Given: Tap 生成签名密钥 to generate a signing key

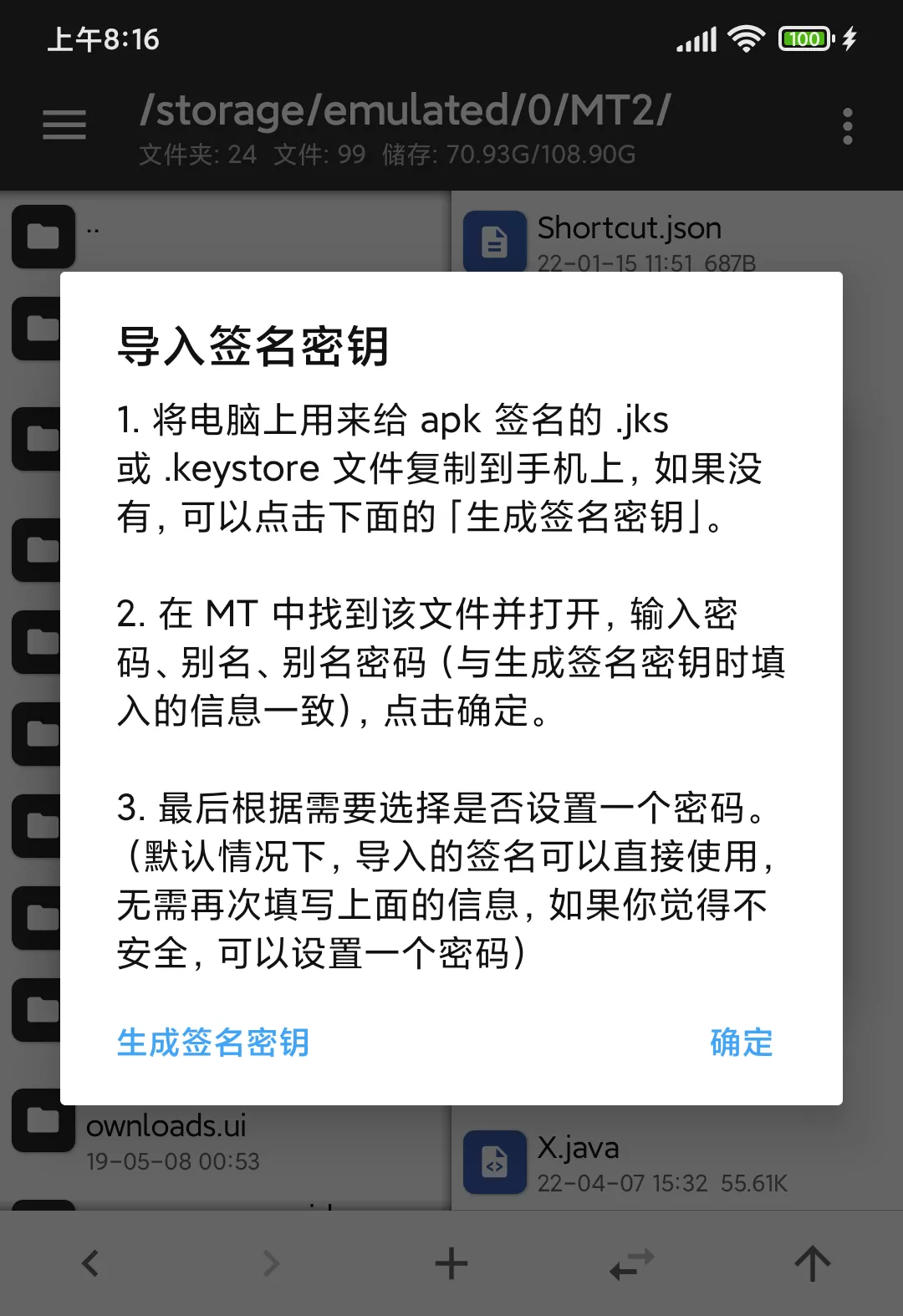Looking at the screenshot, I should pyautogui.click(x=213, y=1043).
